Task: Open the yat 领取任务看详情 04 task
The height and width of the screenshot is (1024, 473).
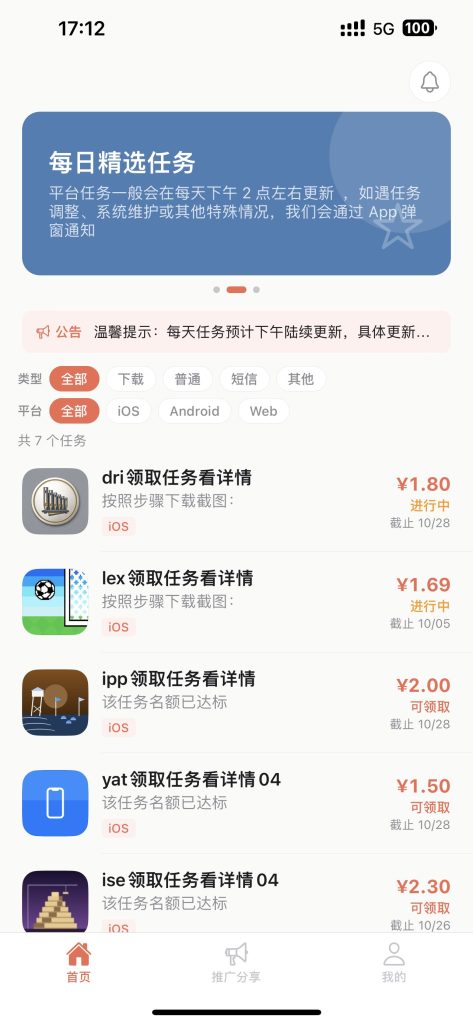Action: click(x=236, y=803)
